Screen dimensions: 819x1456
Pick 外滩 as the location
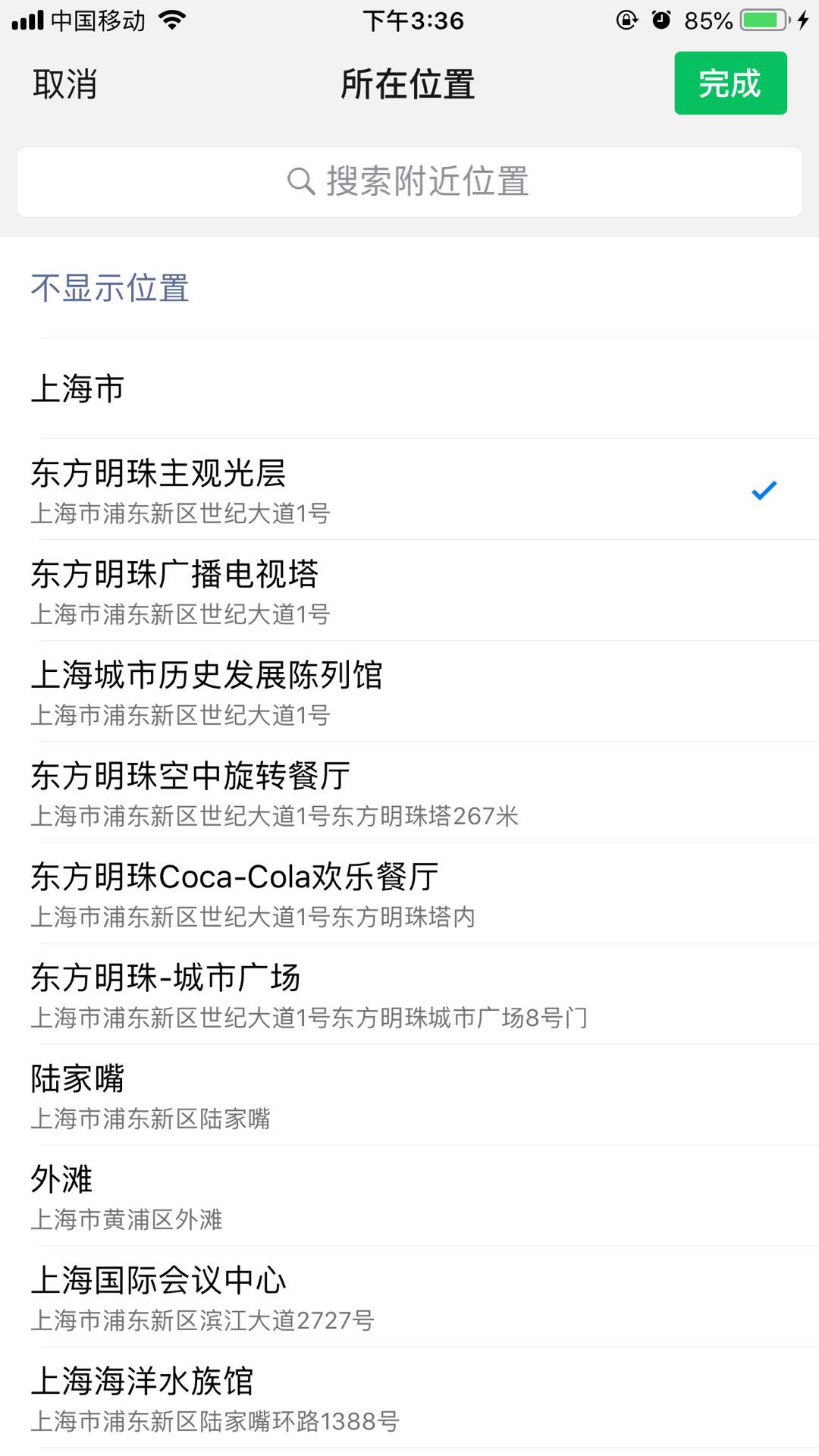click(409, 1196)
